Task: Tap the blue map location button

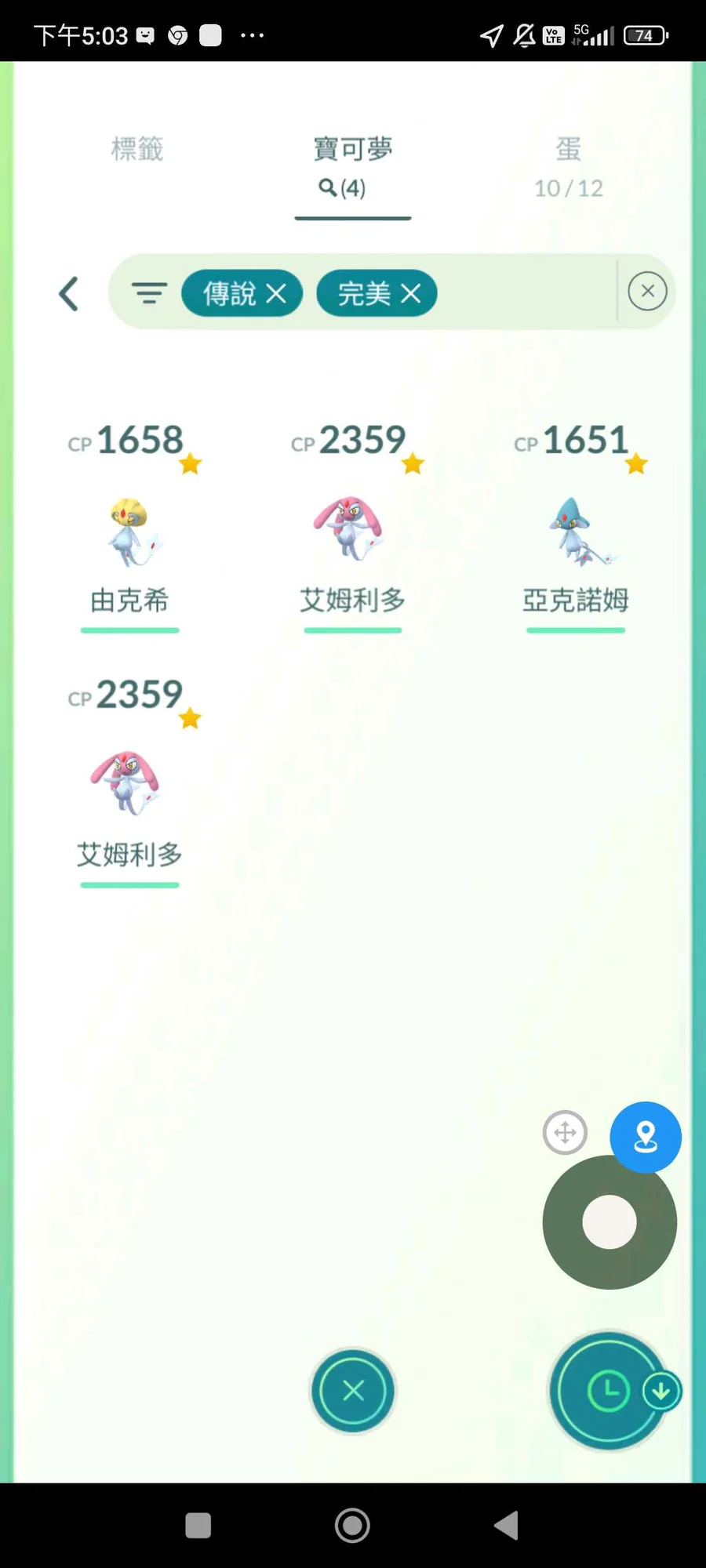Action: pyautogui.click(x=646, y=1137)
